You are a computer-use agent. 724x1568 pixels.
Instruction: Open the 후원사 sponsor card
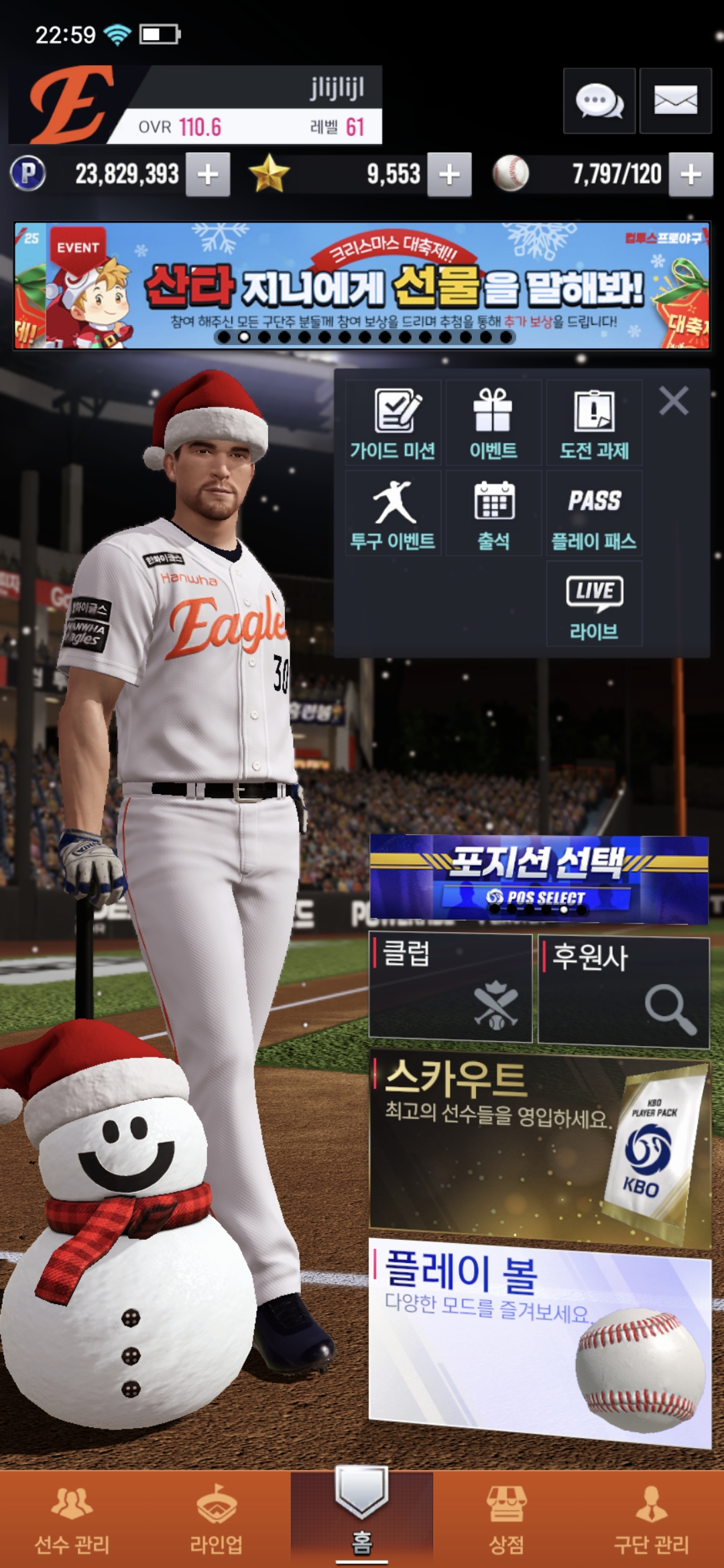click(x=623, y=992)
